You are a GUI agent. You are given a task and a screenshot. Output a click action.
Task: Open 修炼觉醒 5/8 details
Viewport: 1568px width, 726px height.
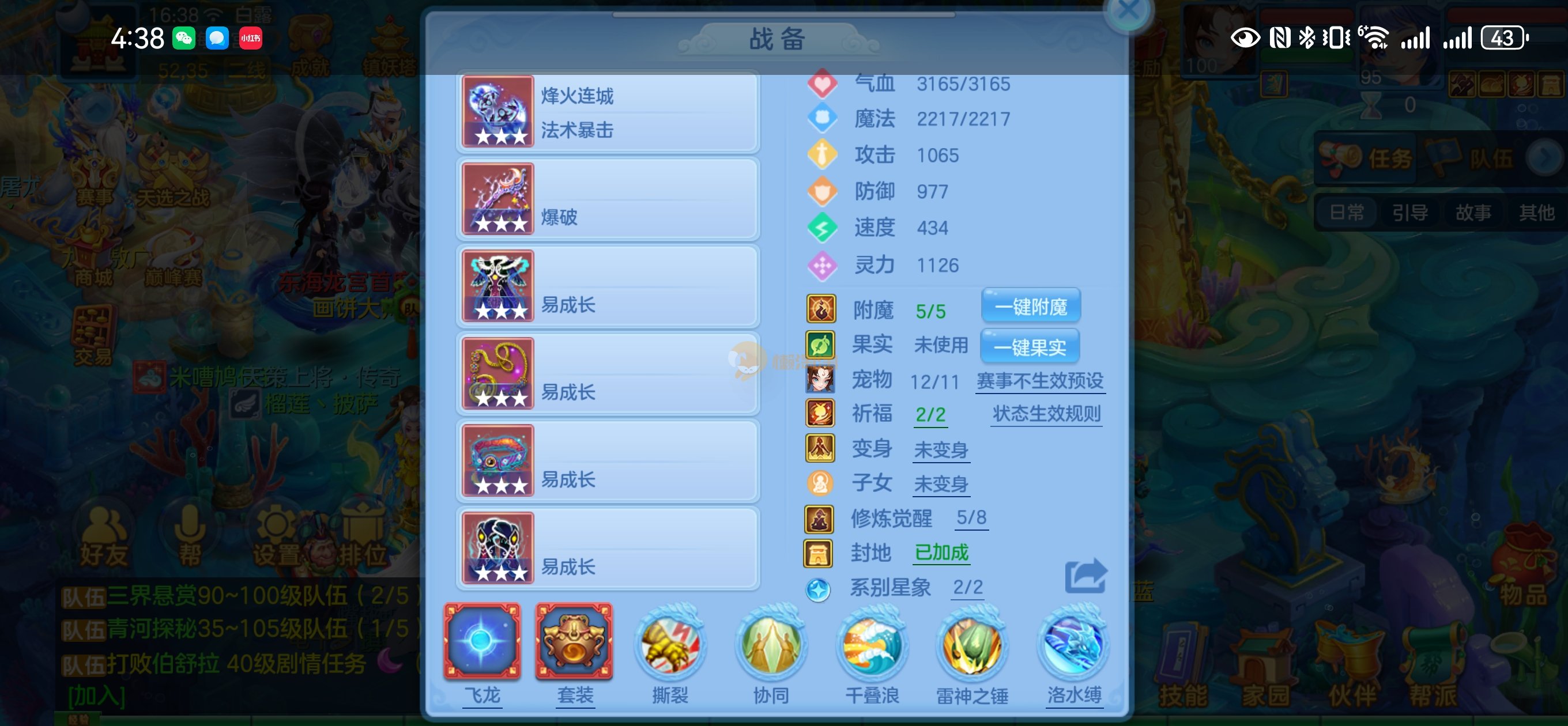971,518
